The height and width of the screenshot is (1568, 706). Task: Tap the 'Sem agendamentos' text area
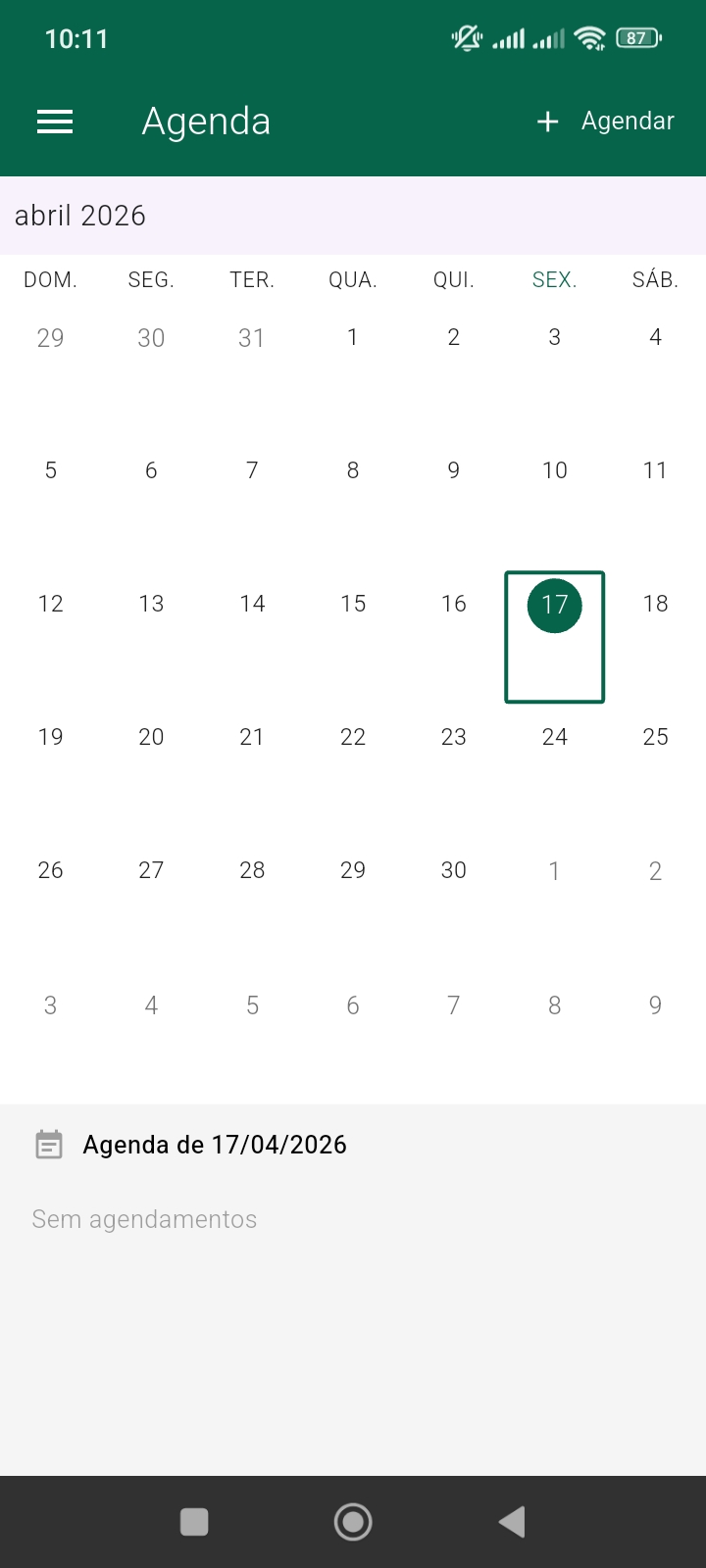point(144,1218)
